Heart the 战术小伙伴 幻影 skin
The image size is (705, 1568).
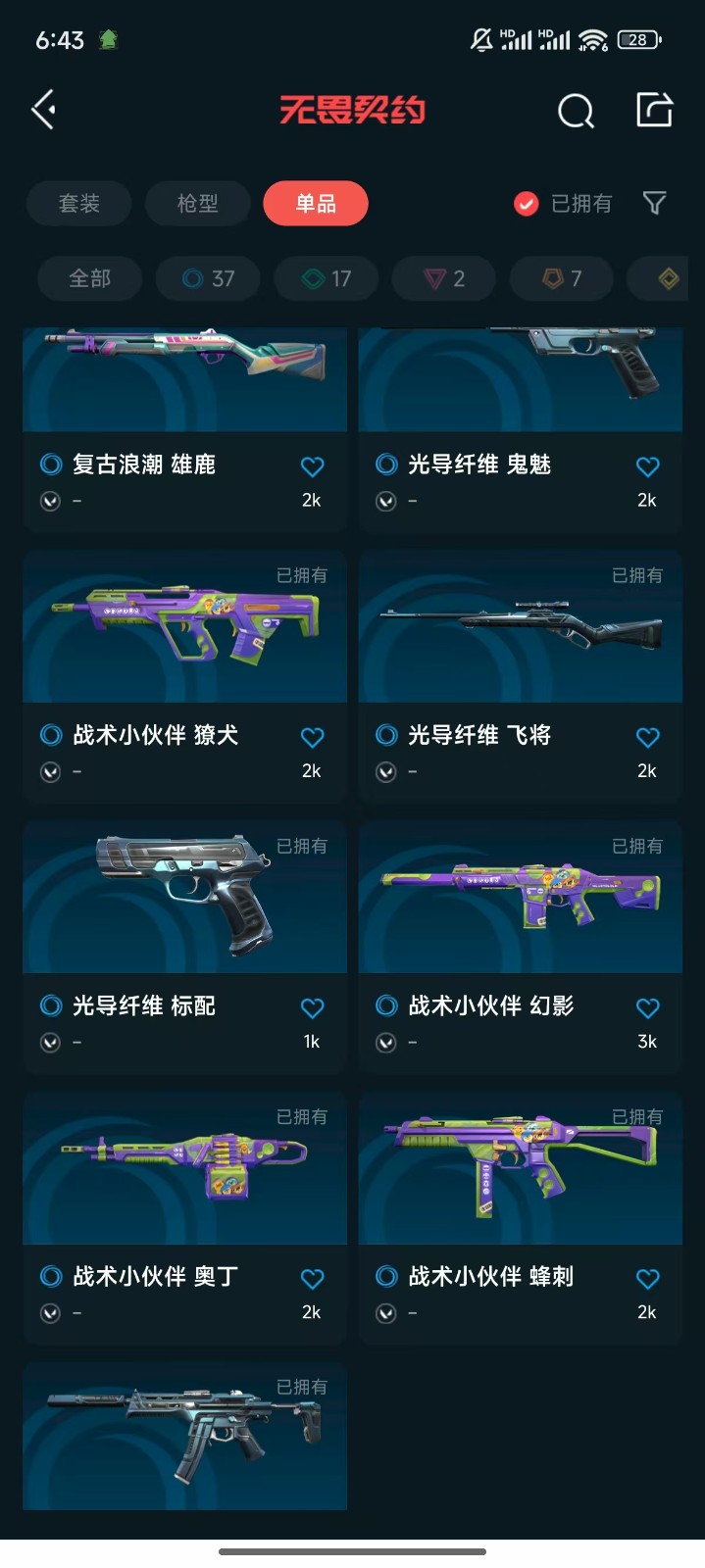coord(647,1007)
